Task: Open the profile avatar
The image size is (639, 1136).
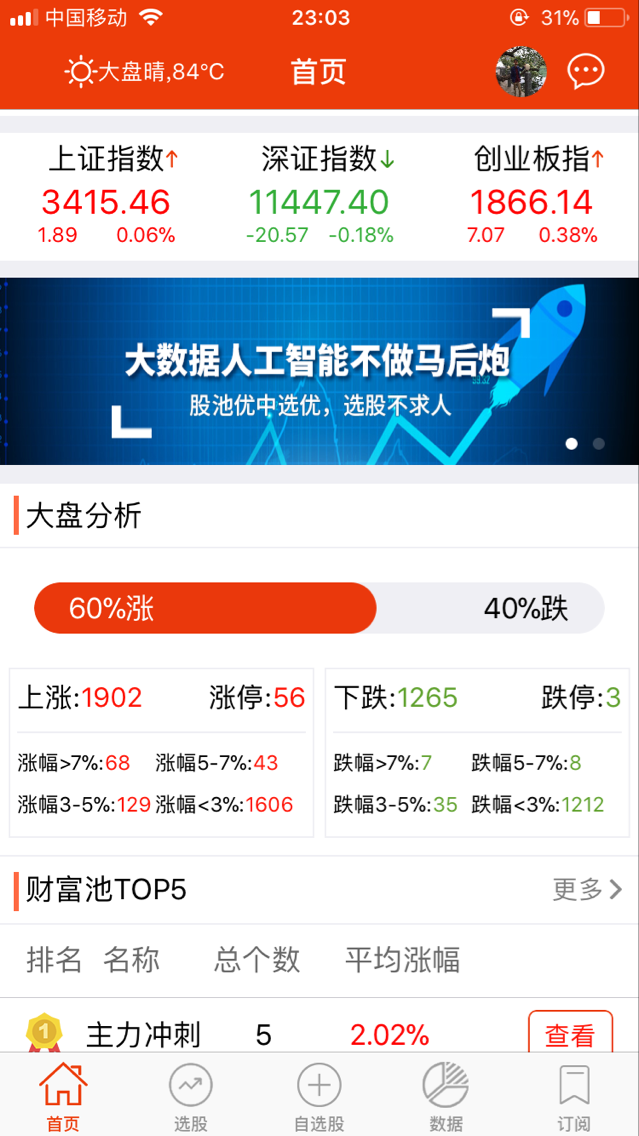Action: tap(521, 72)
